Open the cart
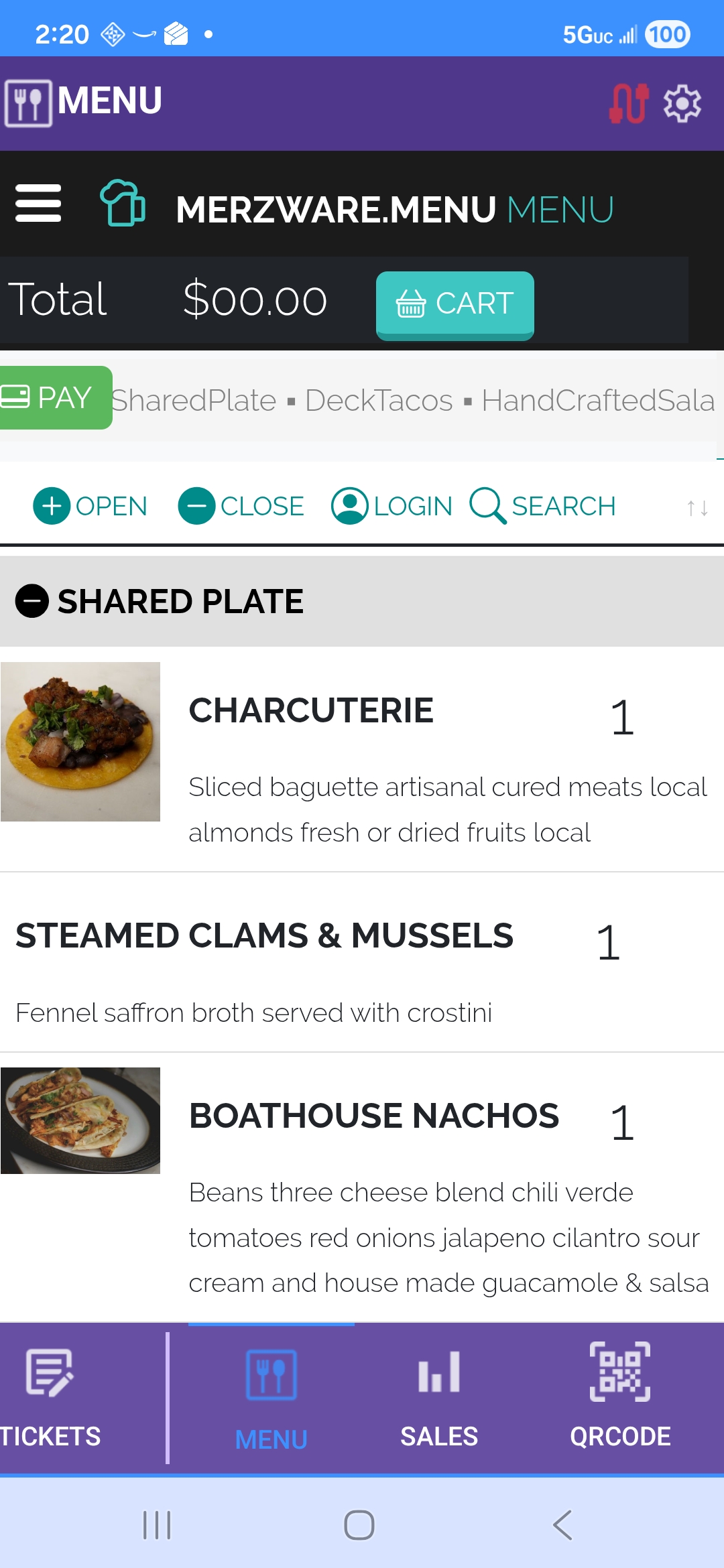 [x=455, y=304]
